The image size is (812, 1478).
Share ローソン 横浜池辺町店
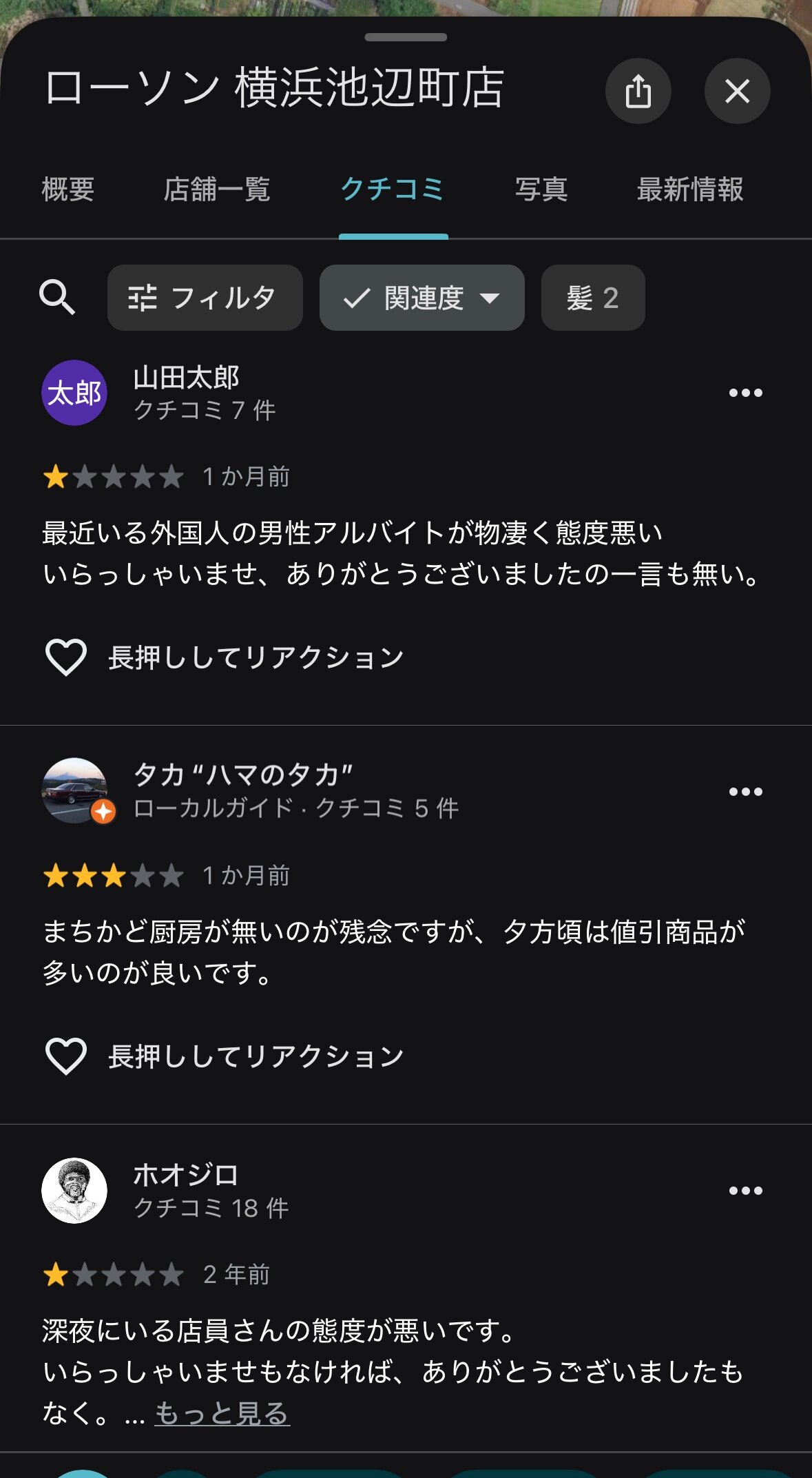[638, 91]
